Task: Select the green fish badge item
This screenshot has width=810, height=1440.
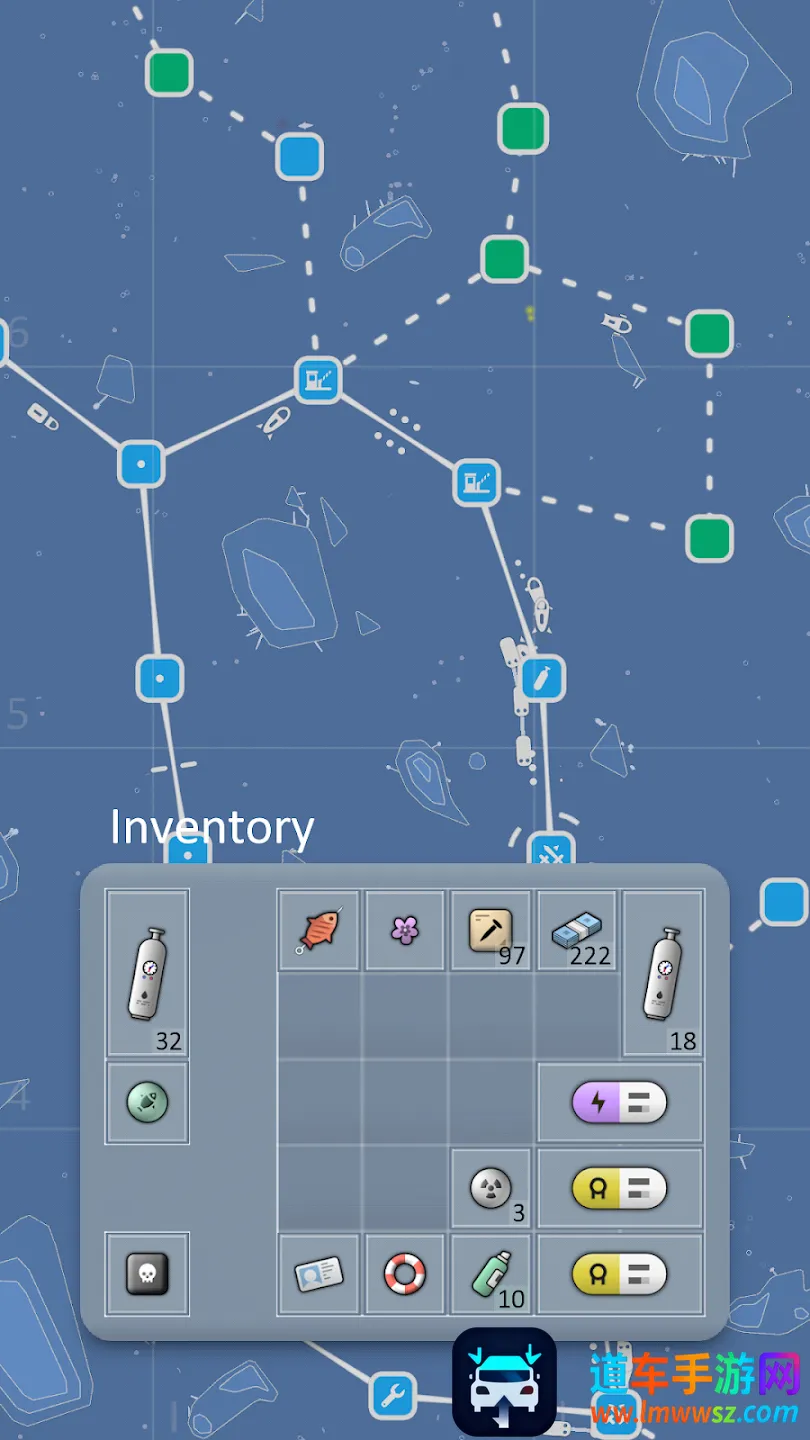Action: point(147,1103)
